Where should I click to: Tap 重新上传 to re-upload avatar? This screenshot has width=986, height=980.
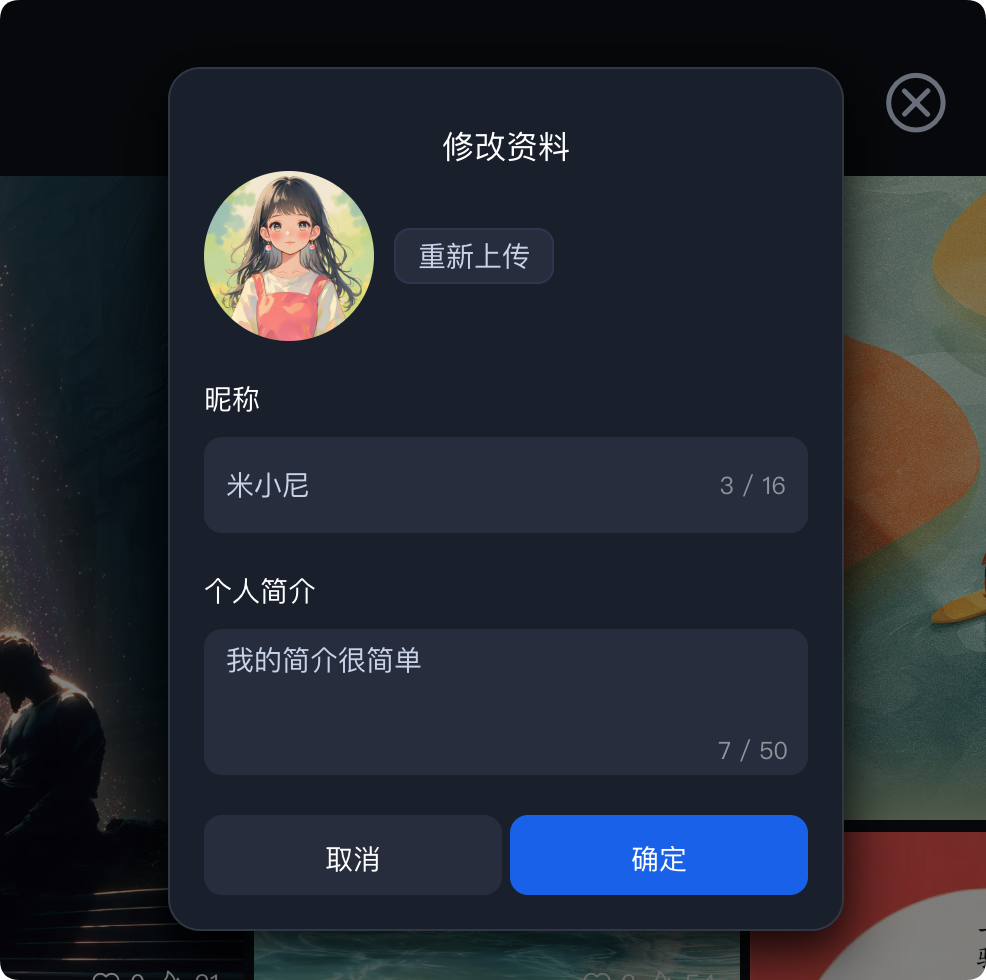[473, 256]
